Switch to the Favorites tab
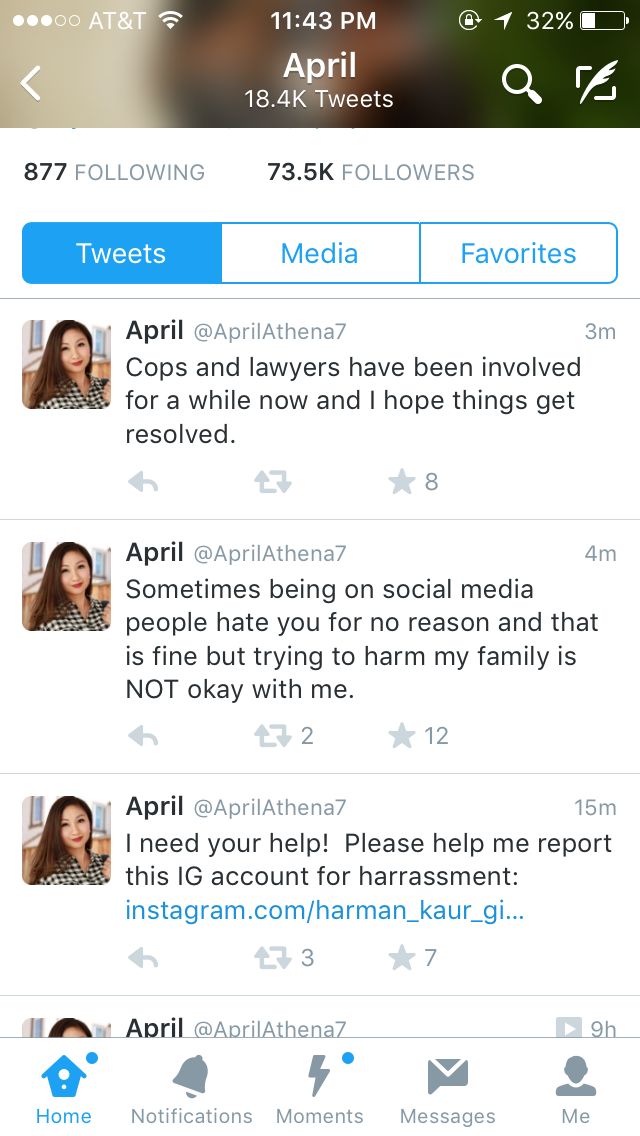This screenshot has width=640, height=1136. click(x=518, y=253)
